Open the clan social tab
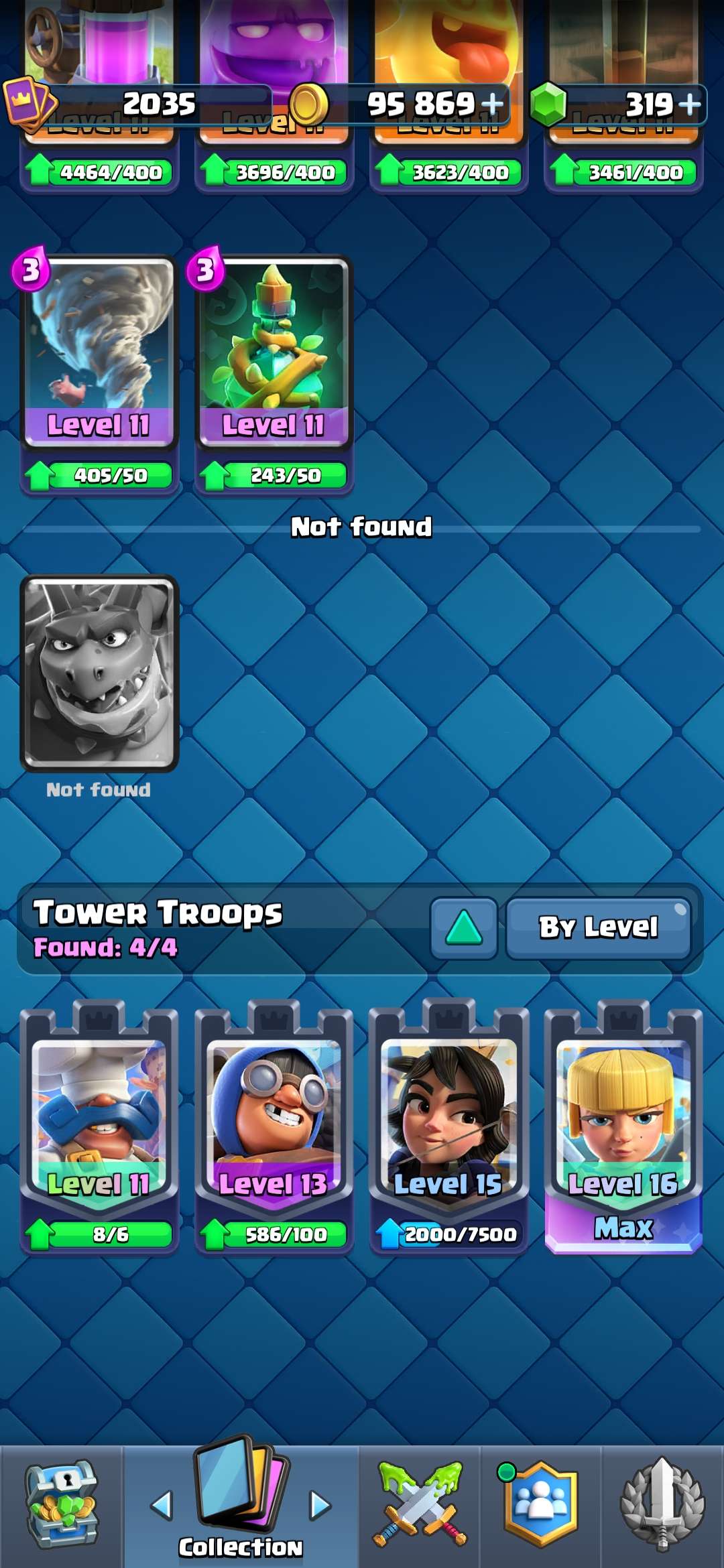Viewport: 724px width, 1568px height. [540, 1506]
